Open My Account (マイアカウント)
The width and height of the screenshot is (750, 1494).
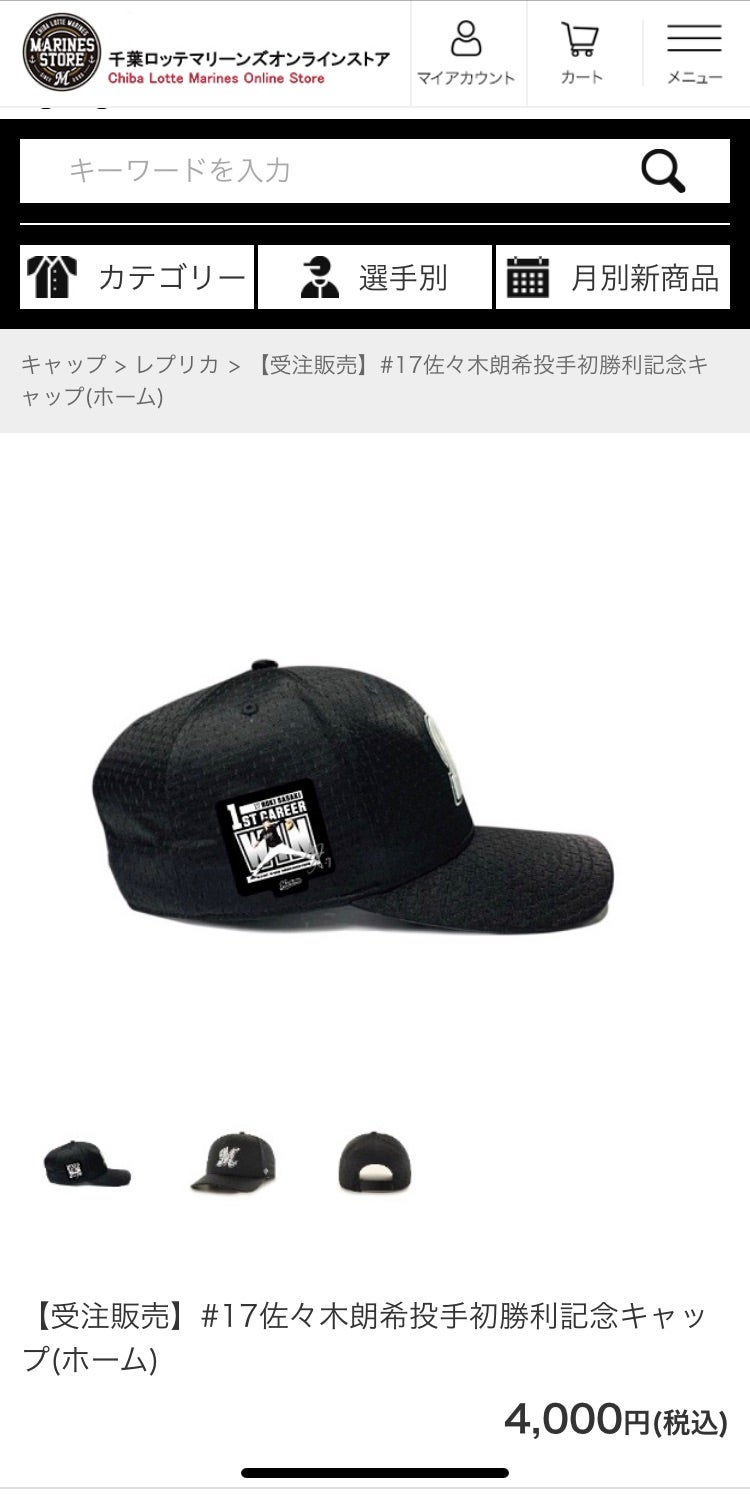click(466, 54)
